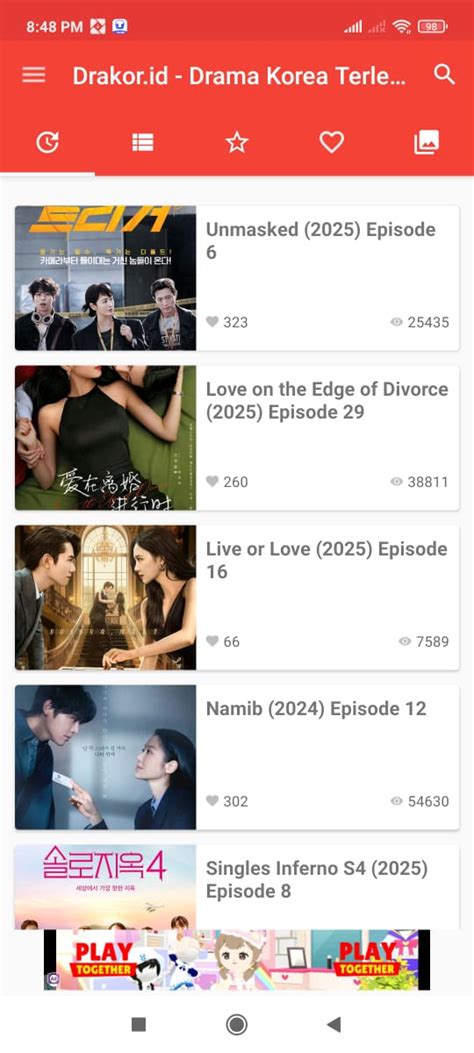Go back using the system back button
This screenshot has height=1053, width=474.
[x=334, y=1024]
